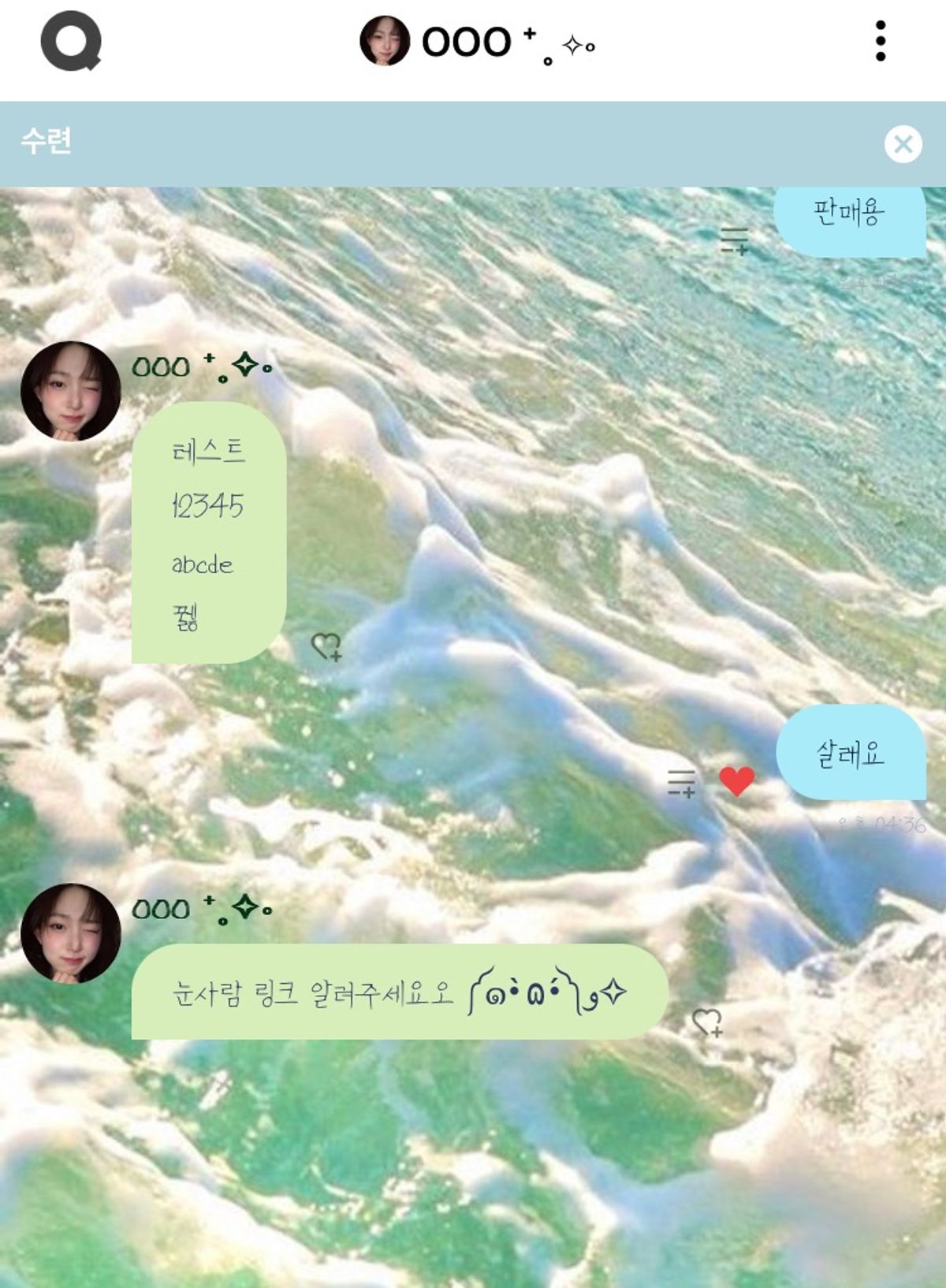Open the search icon in the top bar

tap(71, 41)
